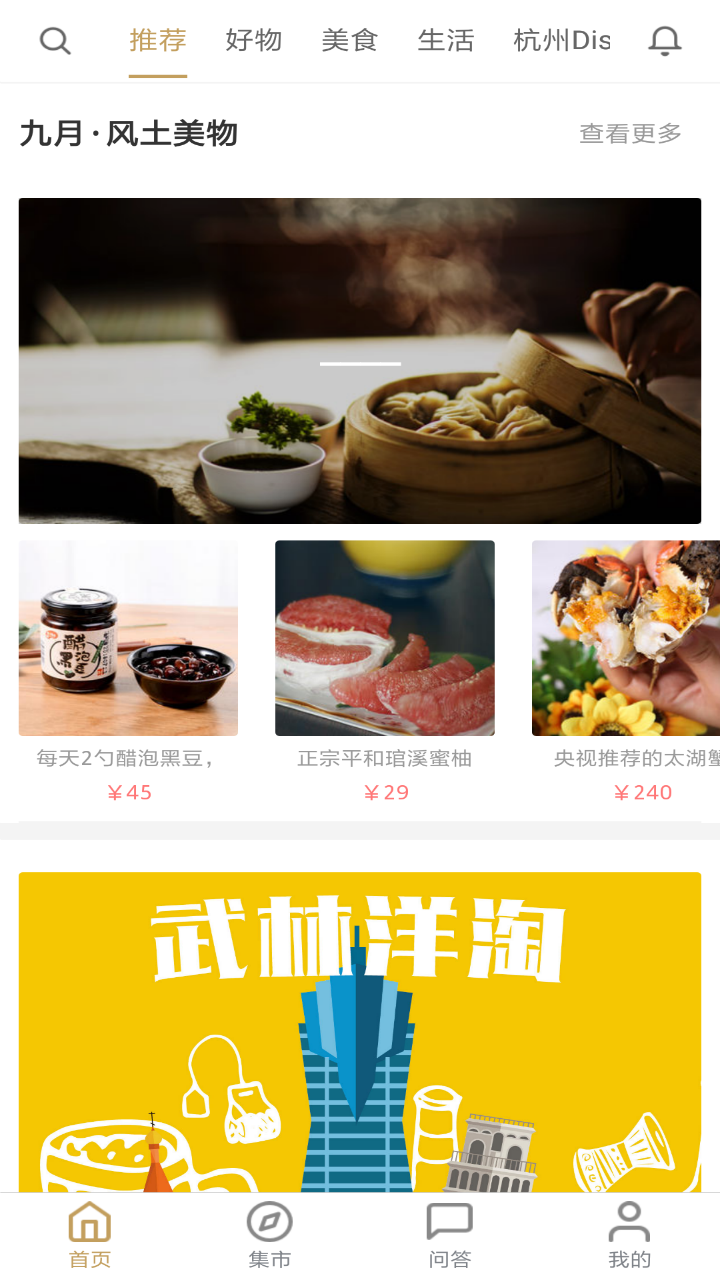Viewport: 720px width, 1280px height.
Task: Stay on the 推荐 recommendations tab
Action: [157, 41]
